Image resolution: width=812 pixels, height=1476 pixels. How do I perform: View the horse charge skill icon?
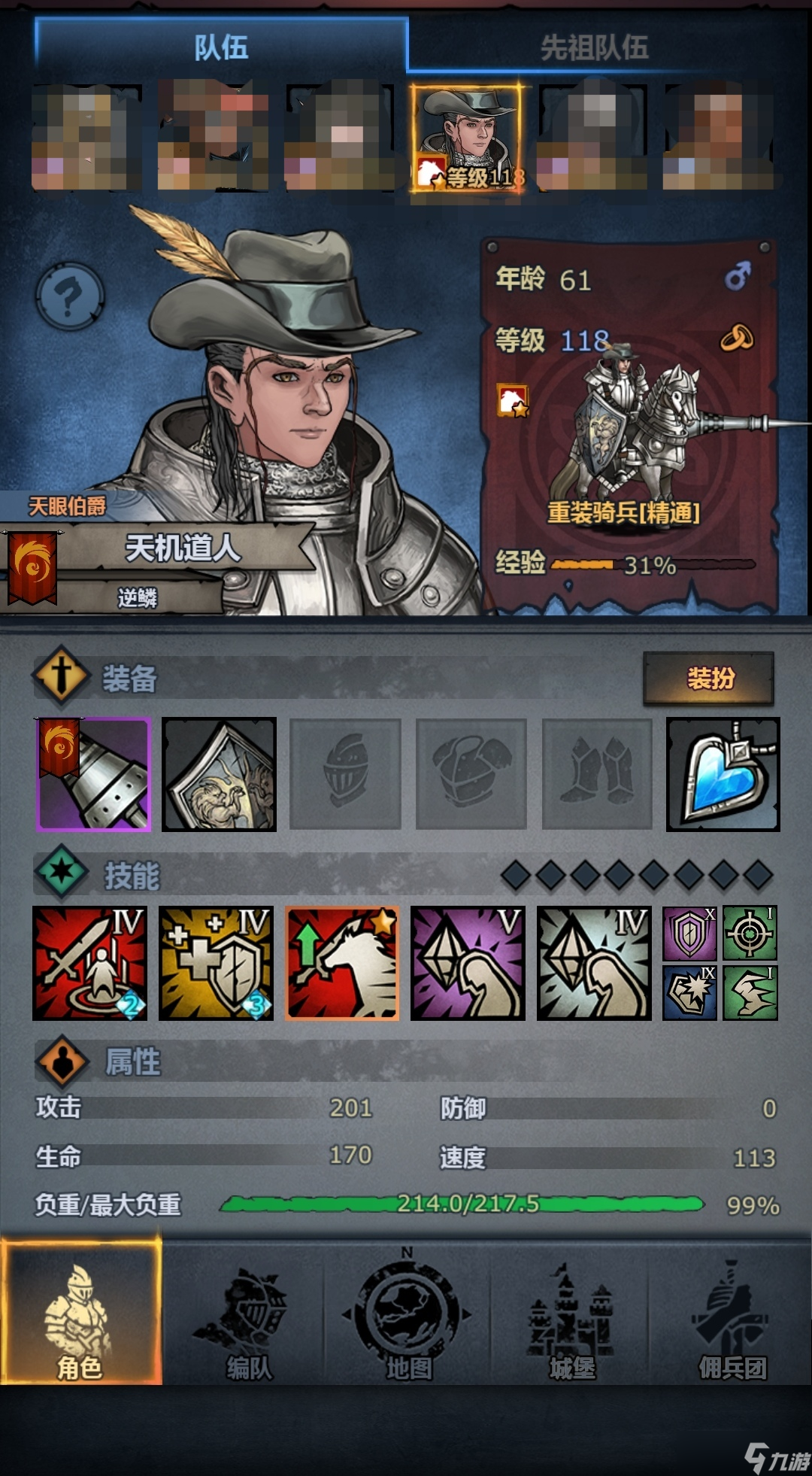342,963
